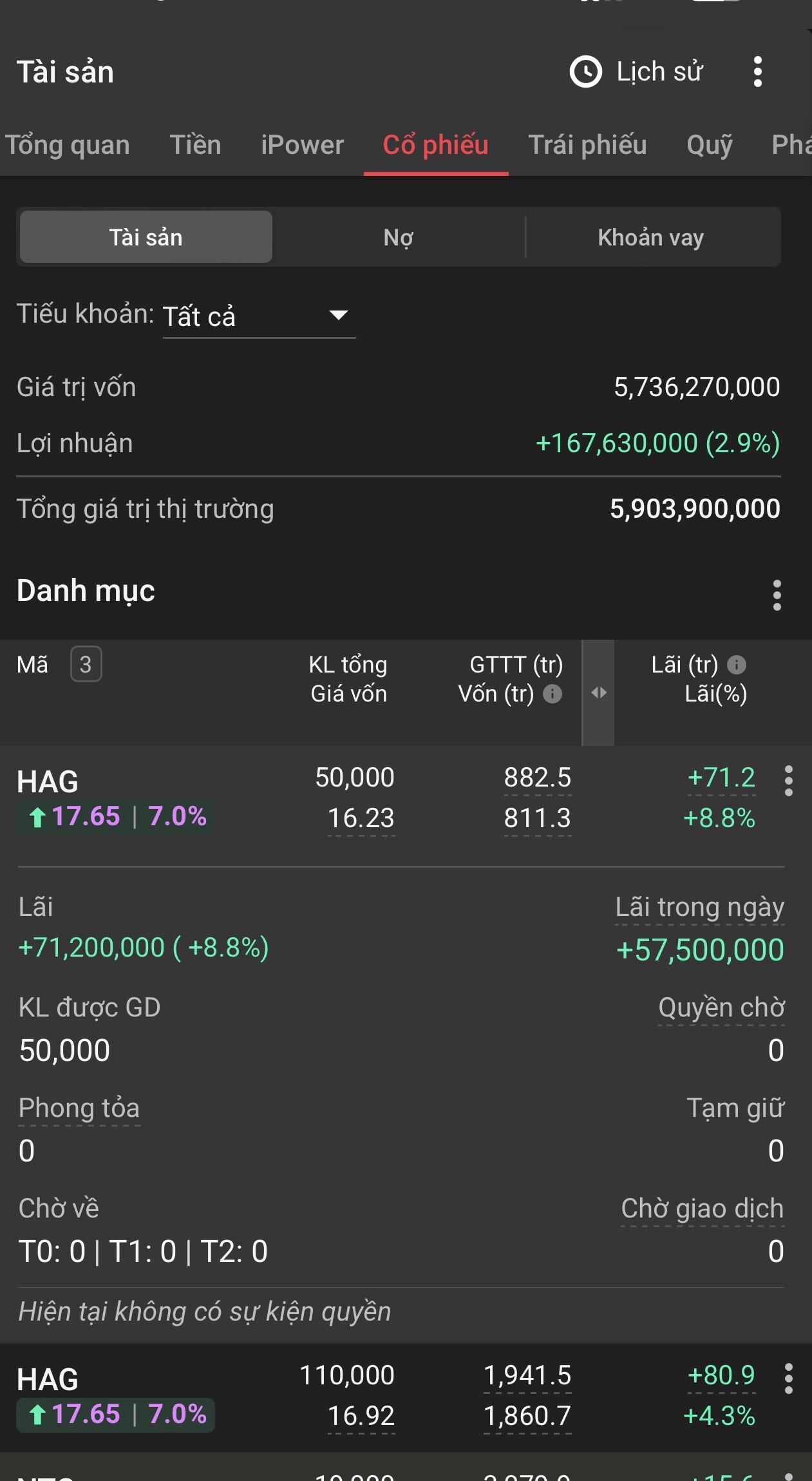Open the top-right overflow menu
This screenshot has width=812, height=1481.
pos(757,72)
